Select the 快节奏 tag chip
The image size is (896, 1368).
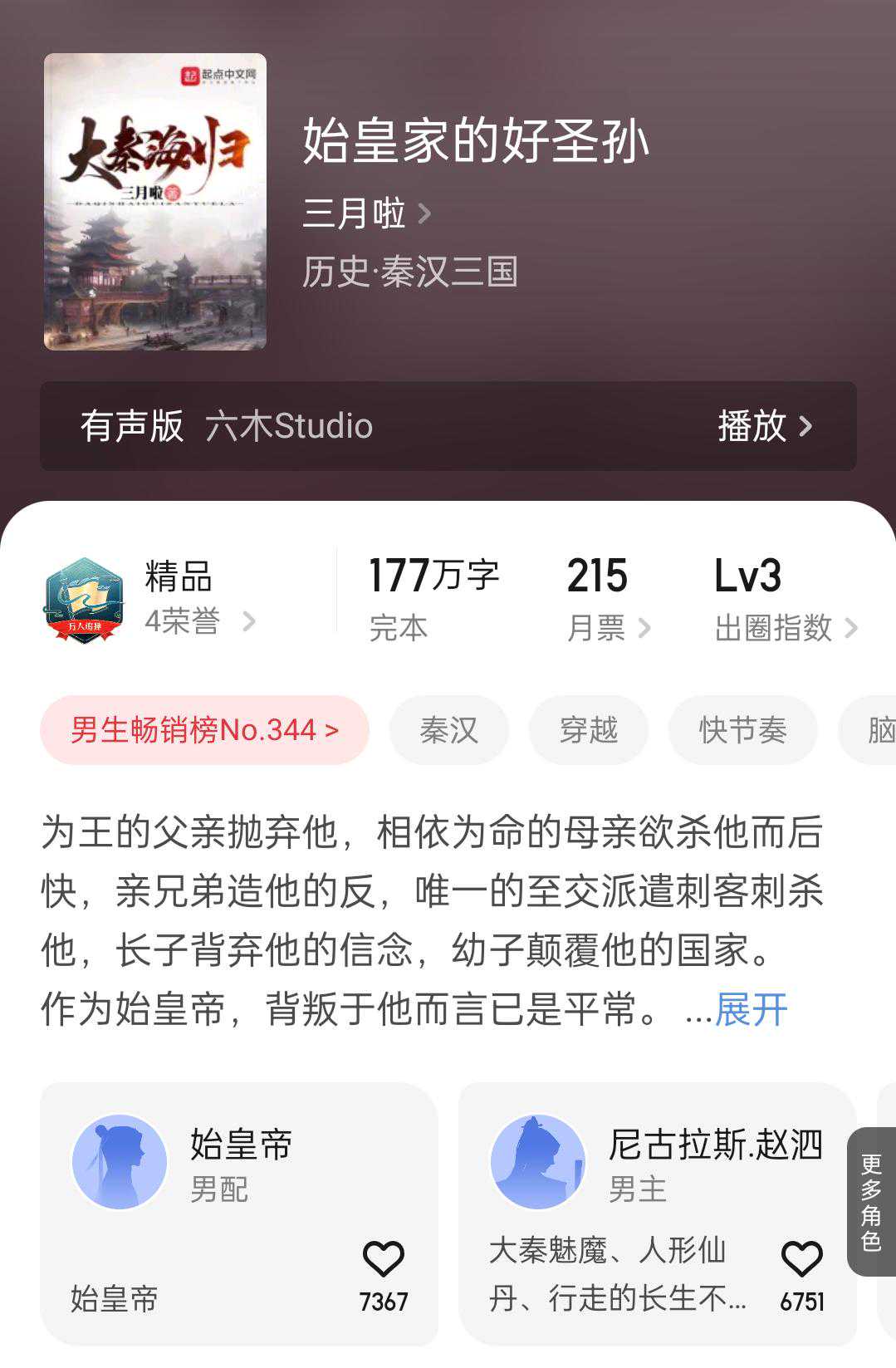(742, 730)
